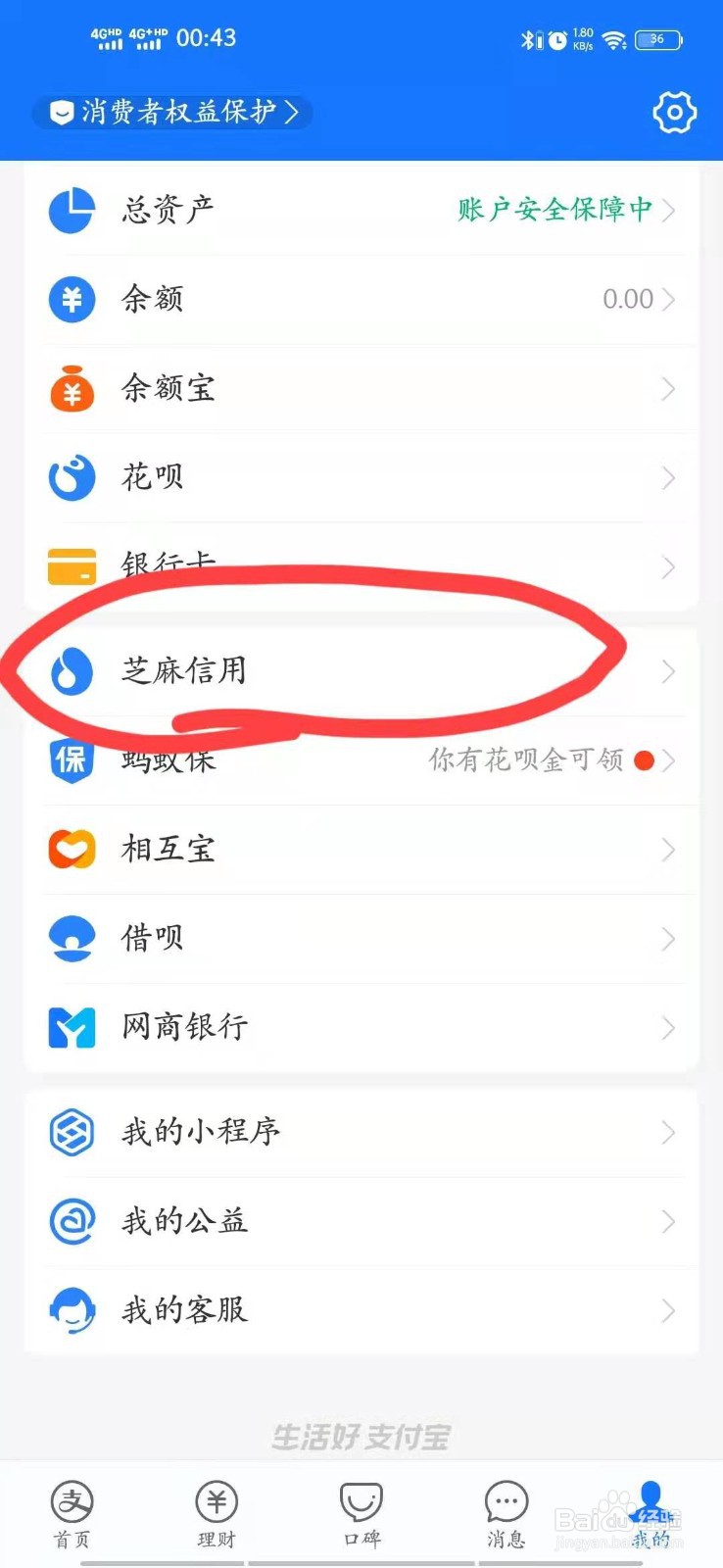Open 消费者权益保护 banner

point(172,113)
